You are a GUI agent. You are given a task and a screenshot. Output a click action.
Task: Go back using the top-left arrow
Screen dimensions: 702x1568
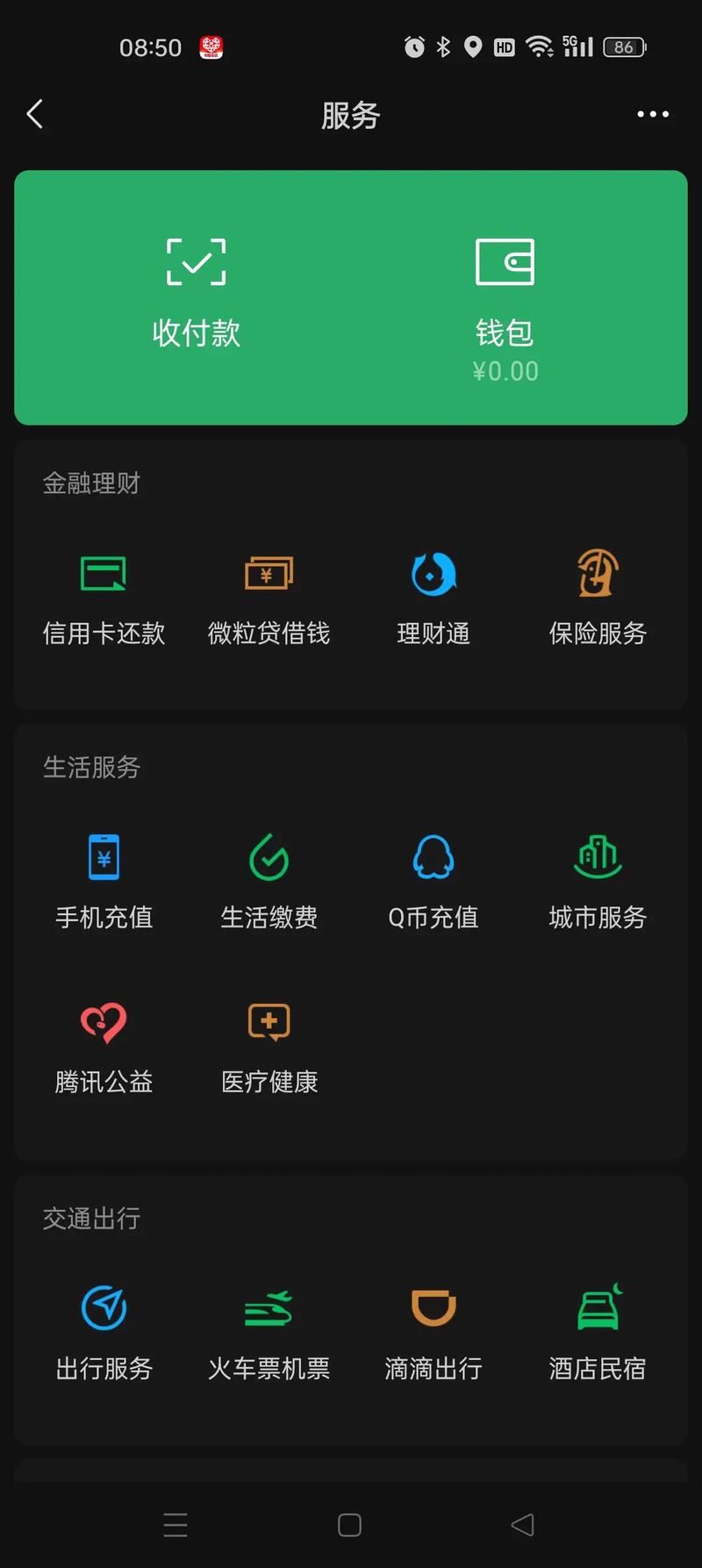35,114
